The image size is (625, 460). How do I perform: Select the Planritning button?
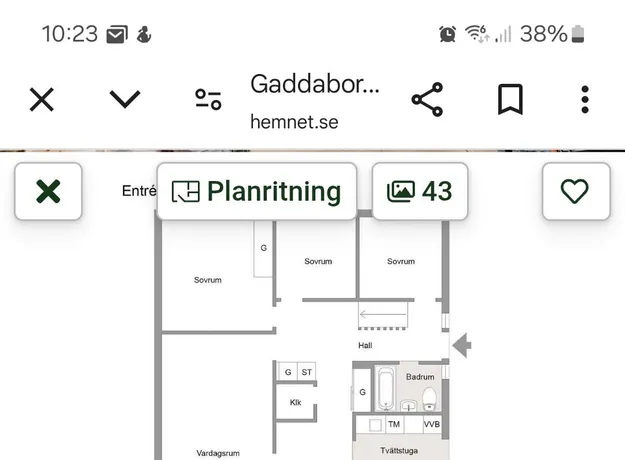257,191
